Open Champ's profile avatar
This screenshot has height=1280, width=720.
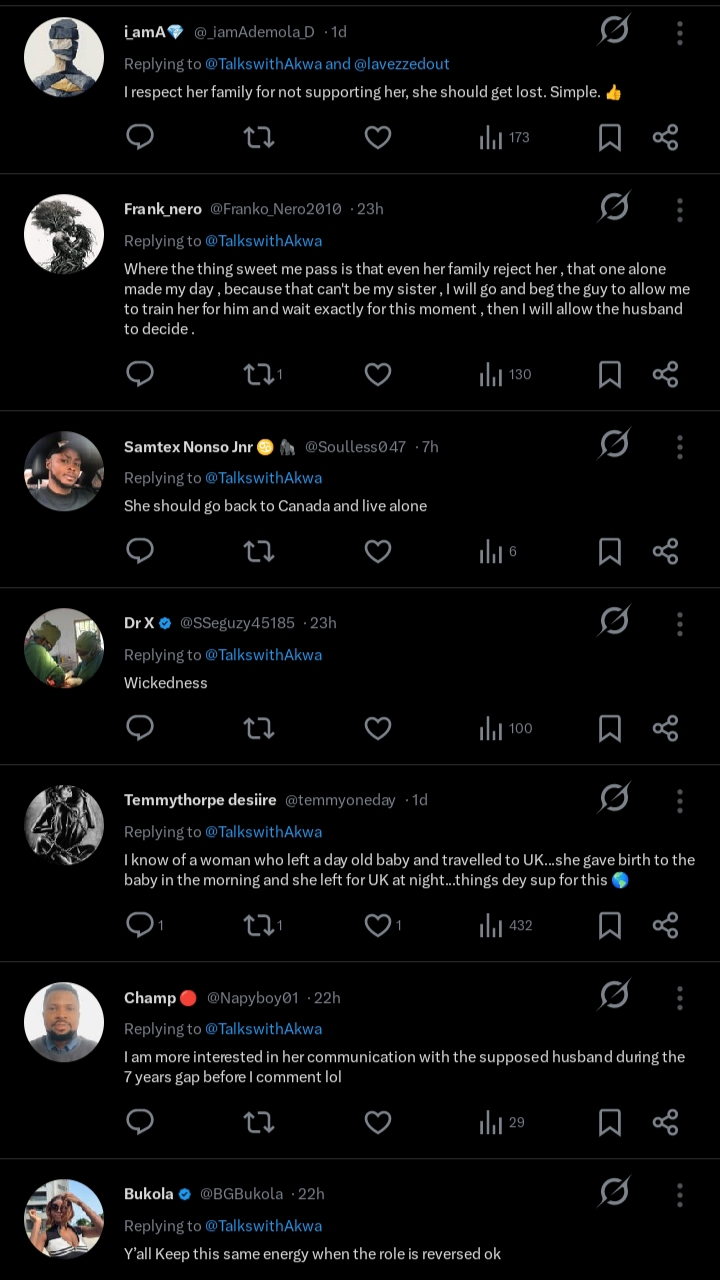click(x=64, y=1022)
